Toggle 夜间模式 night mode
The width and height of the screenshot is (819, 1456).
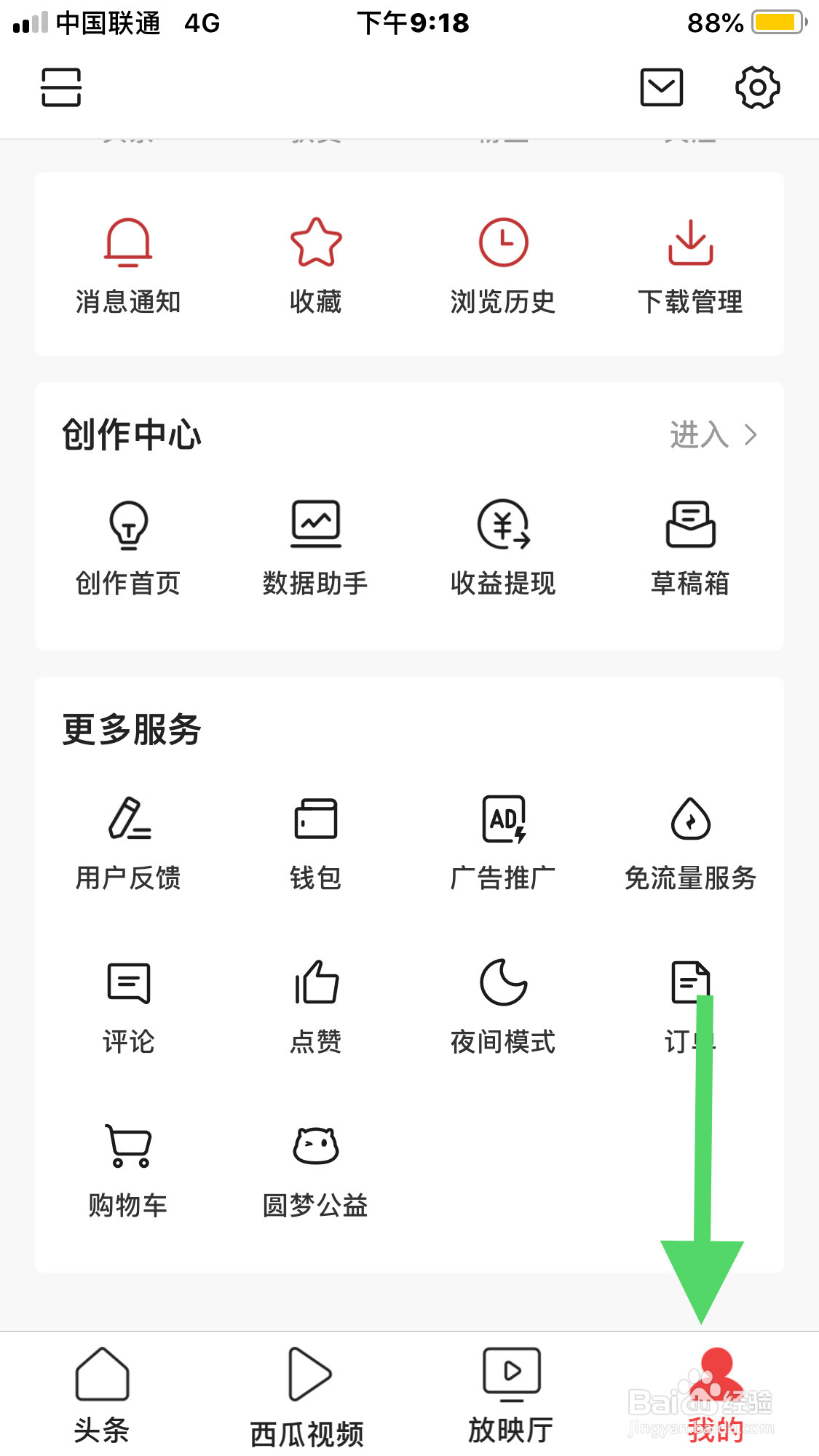(x=503, y=1007)
